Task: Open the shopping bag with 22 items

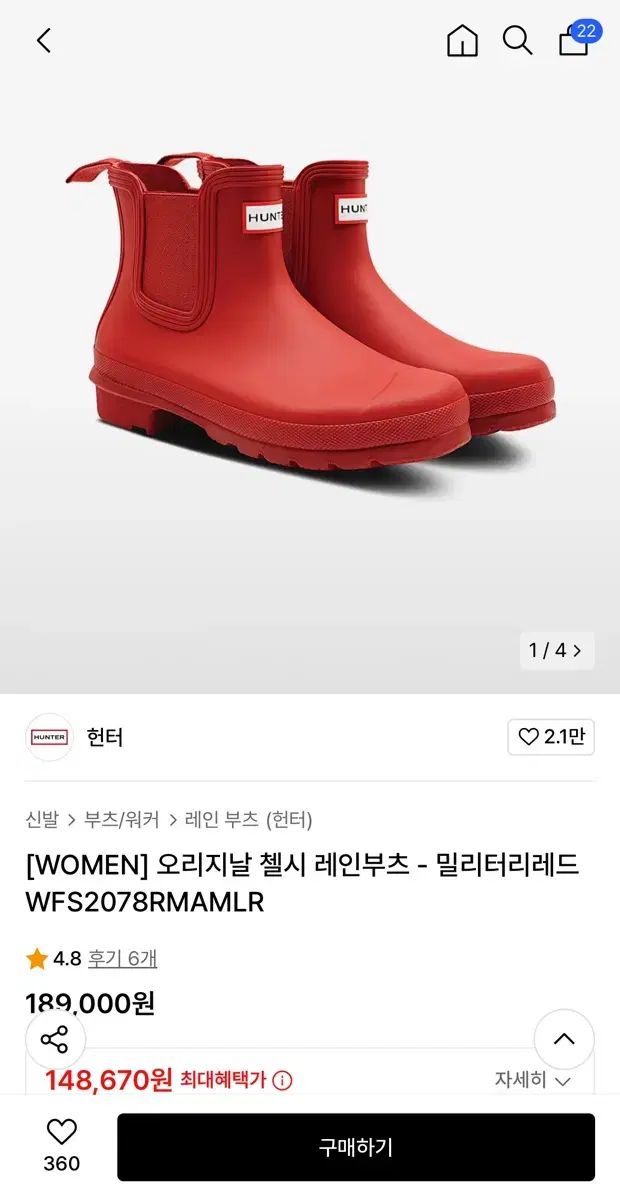Action: (574, 40)
